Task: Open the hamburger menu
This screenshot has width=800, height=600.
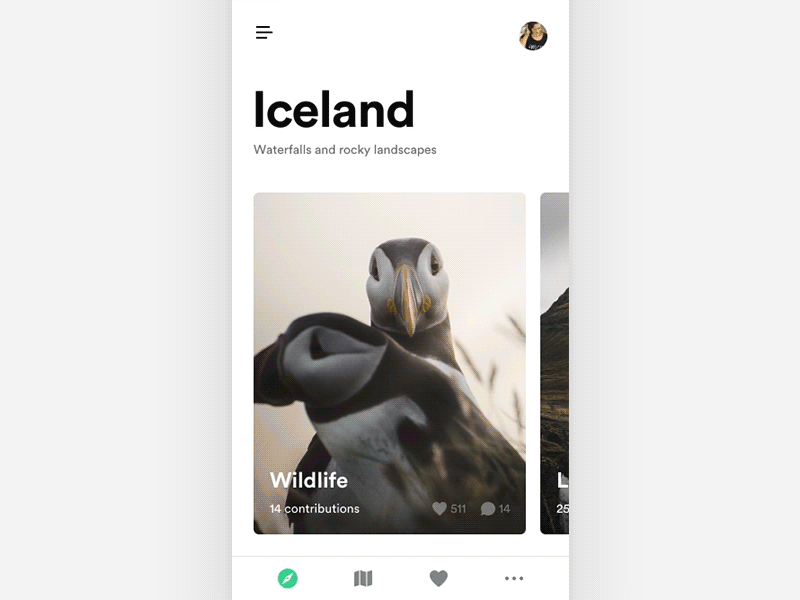Action: point(264,33)
